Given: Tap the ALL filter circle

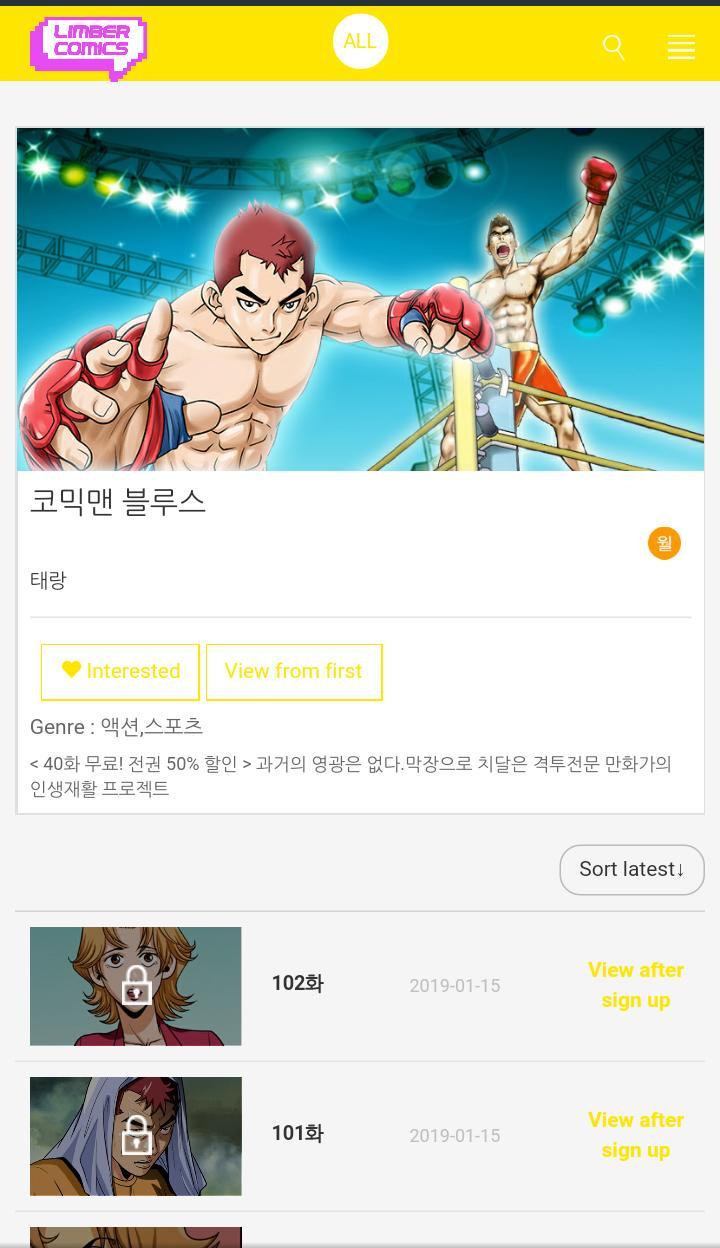Looking at the screenshot, I should [x=360, y=42].
